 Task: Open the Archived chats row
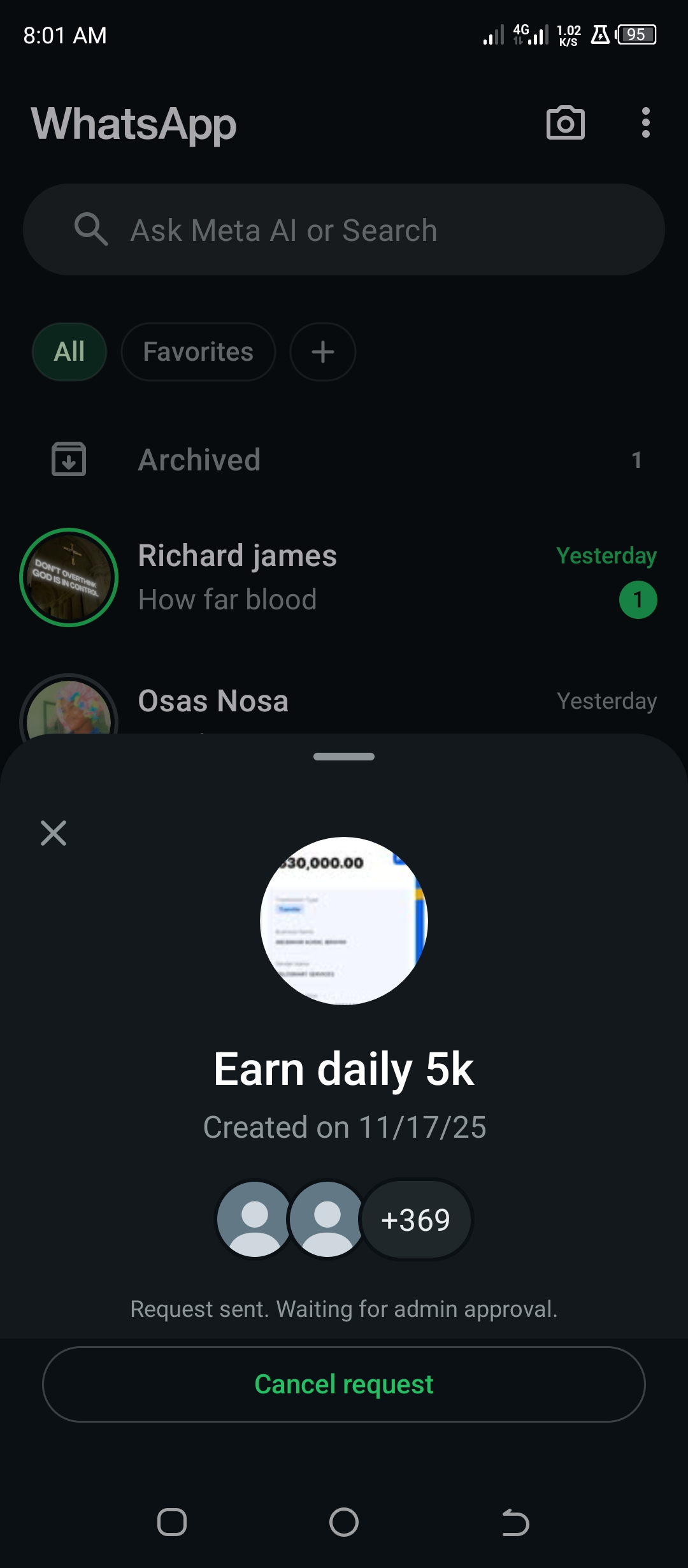[344, 460]
